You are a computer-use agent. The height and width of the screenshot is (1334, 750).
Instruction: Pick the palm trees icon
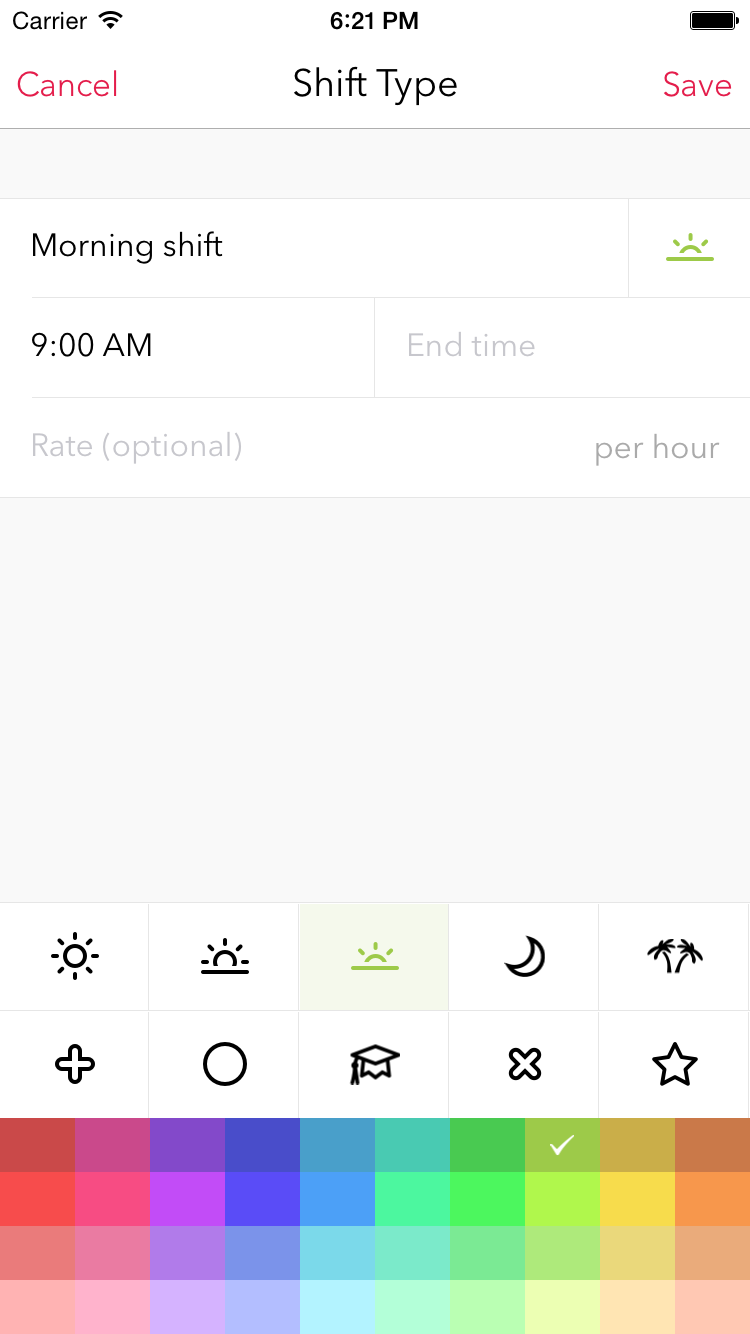675,957
